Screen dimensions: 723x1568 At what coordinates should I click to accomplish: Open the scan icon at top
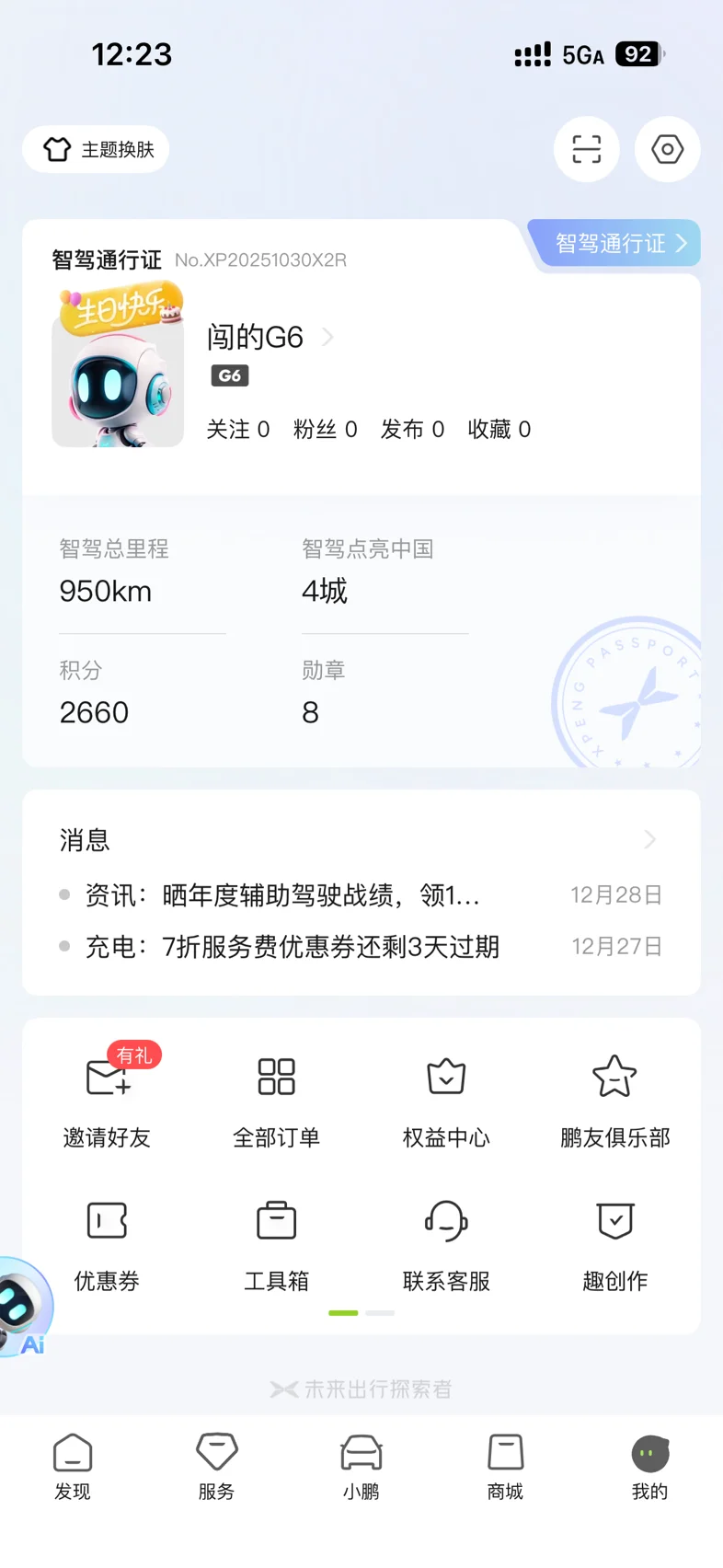tap(586, 149)
